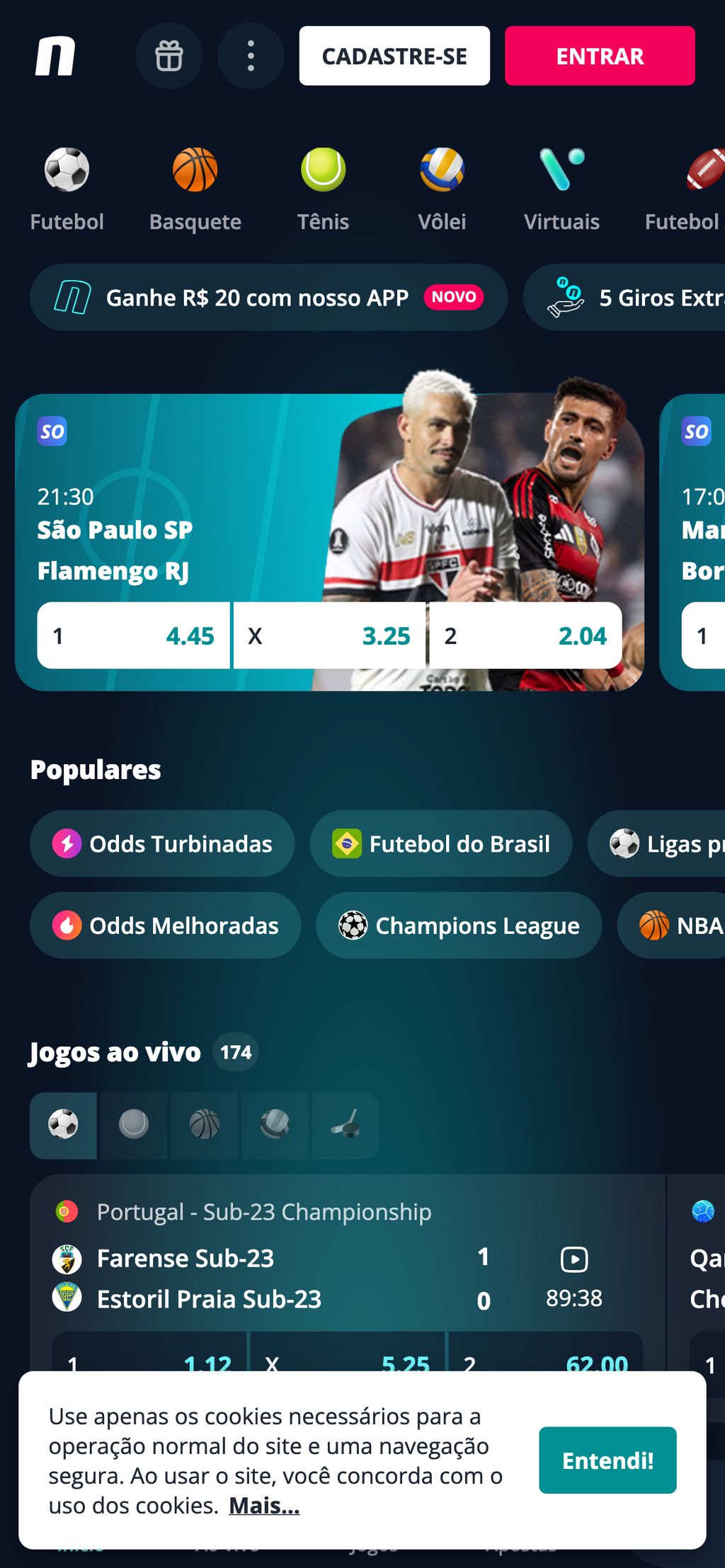The image size is (725, 1568).
Task: Open the Odds Turbinadas chip
Action: click(x=162, y=843)
